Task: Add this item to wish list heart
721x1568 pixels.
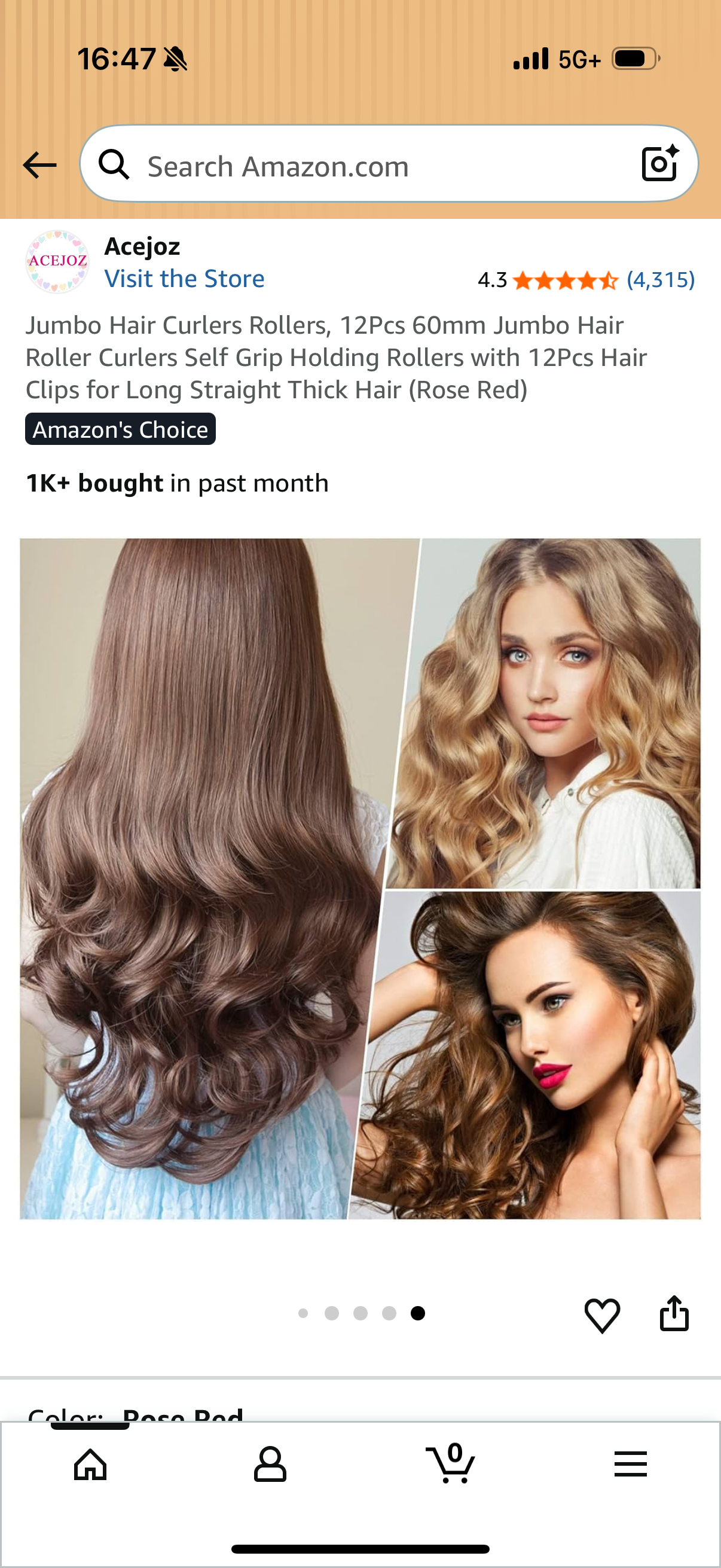Action: click(603, 1314)
